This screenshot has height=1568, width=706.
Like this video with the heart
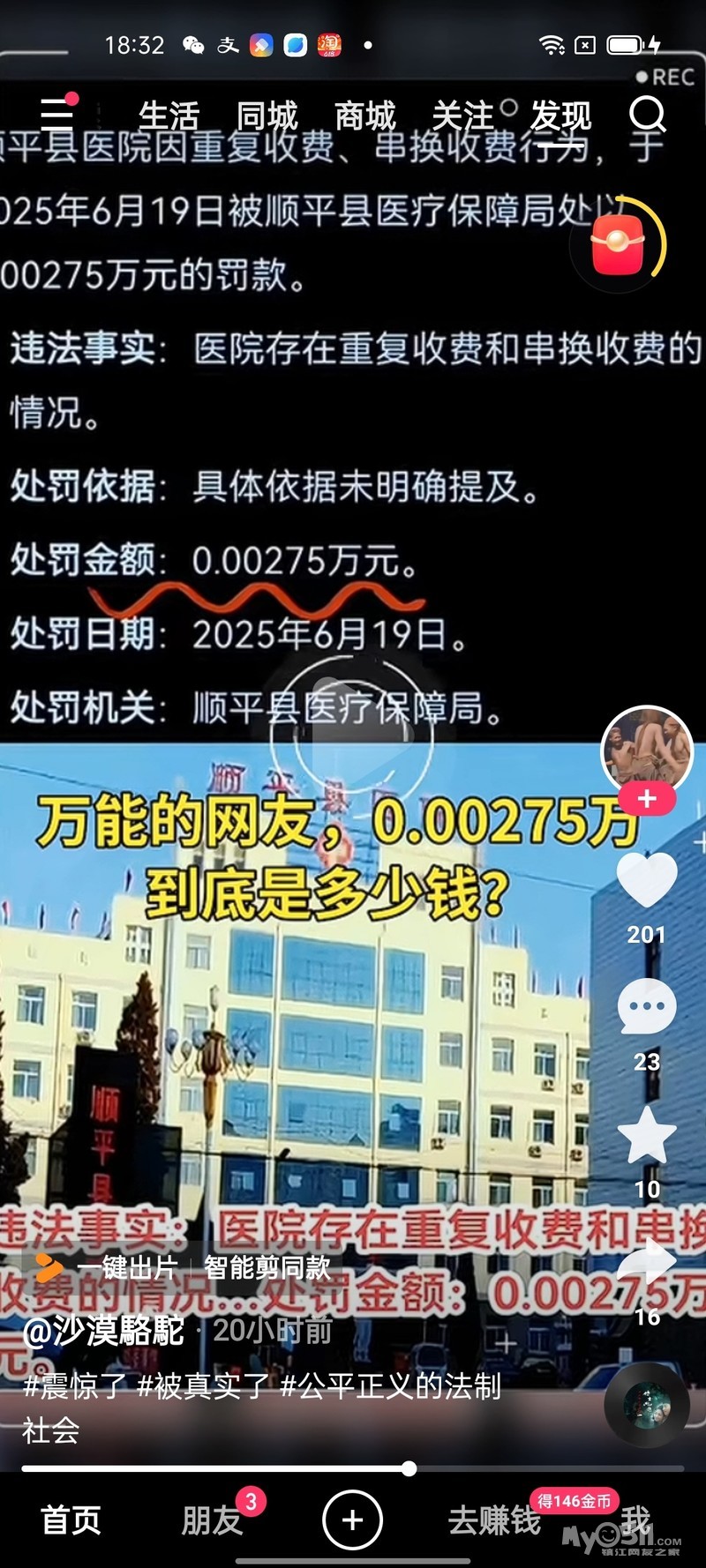click(647, 879)
